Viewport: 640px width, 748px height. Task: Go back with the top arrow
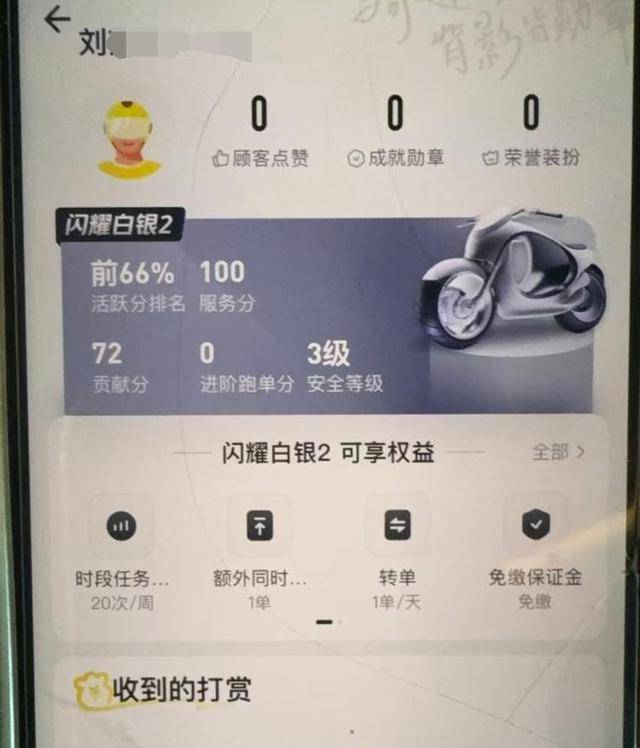click(x=58, y=19)
